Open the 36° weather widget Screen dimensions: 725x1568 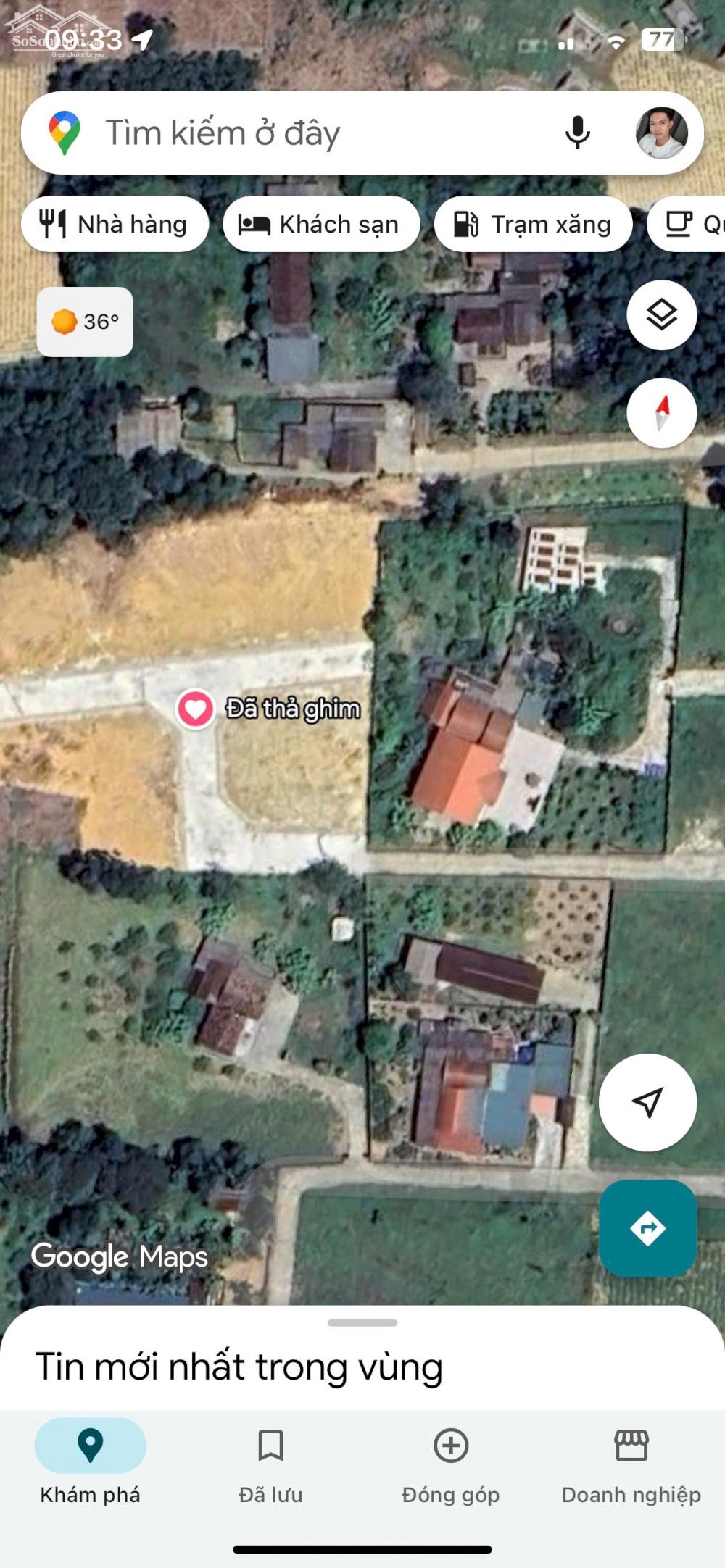point(85,322)
